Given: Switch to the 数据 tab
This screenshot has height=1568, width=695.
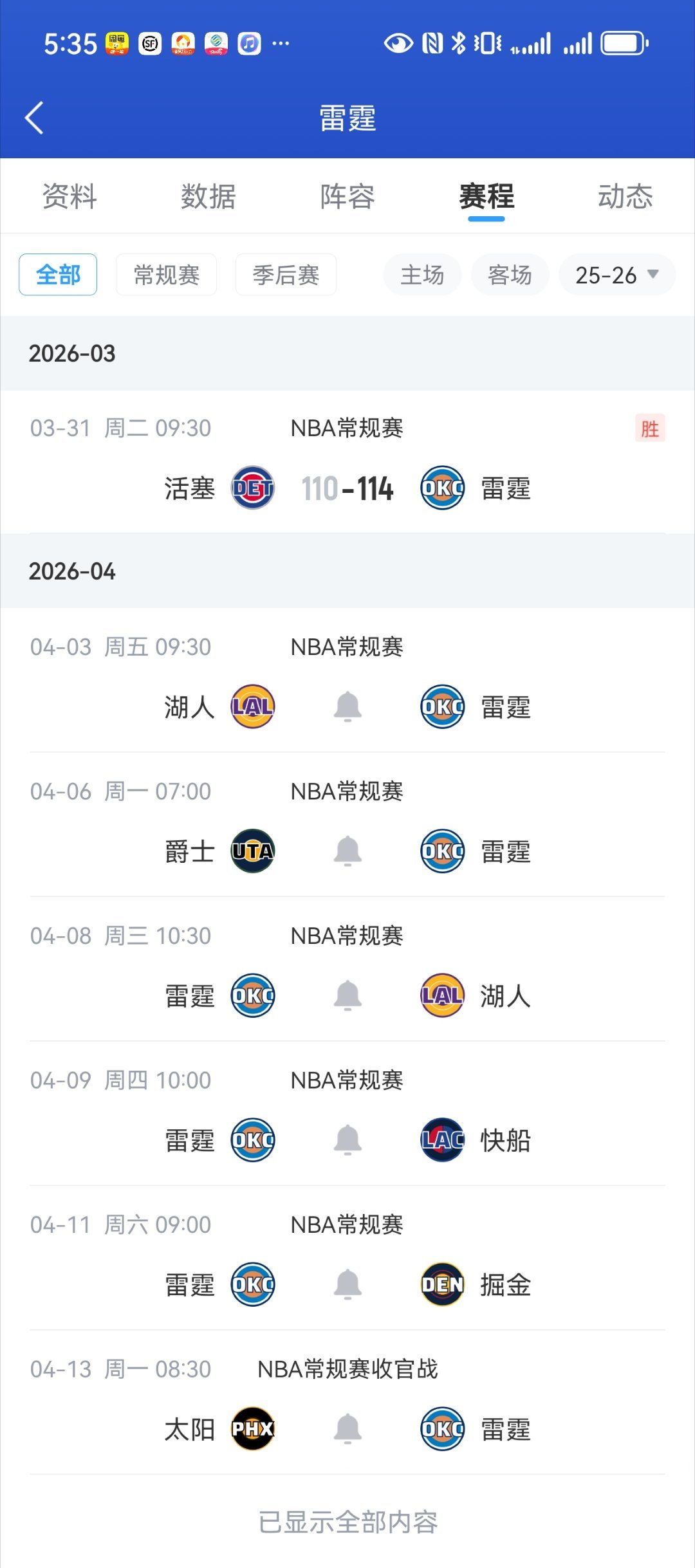Looking at the screenshot, I should pos(208,196).
